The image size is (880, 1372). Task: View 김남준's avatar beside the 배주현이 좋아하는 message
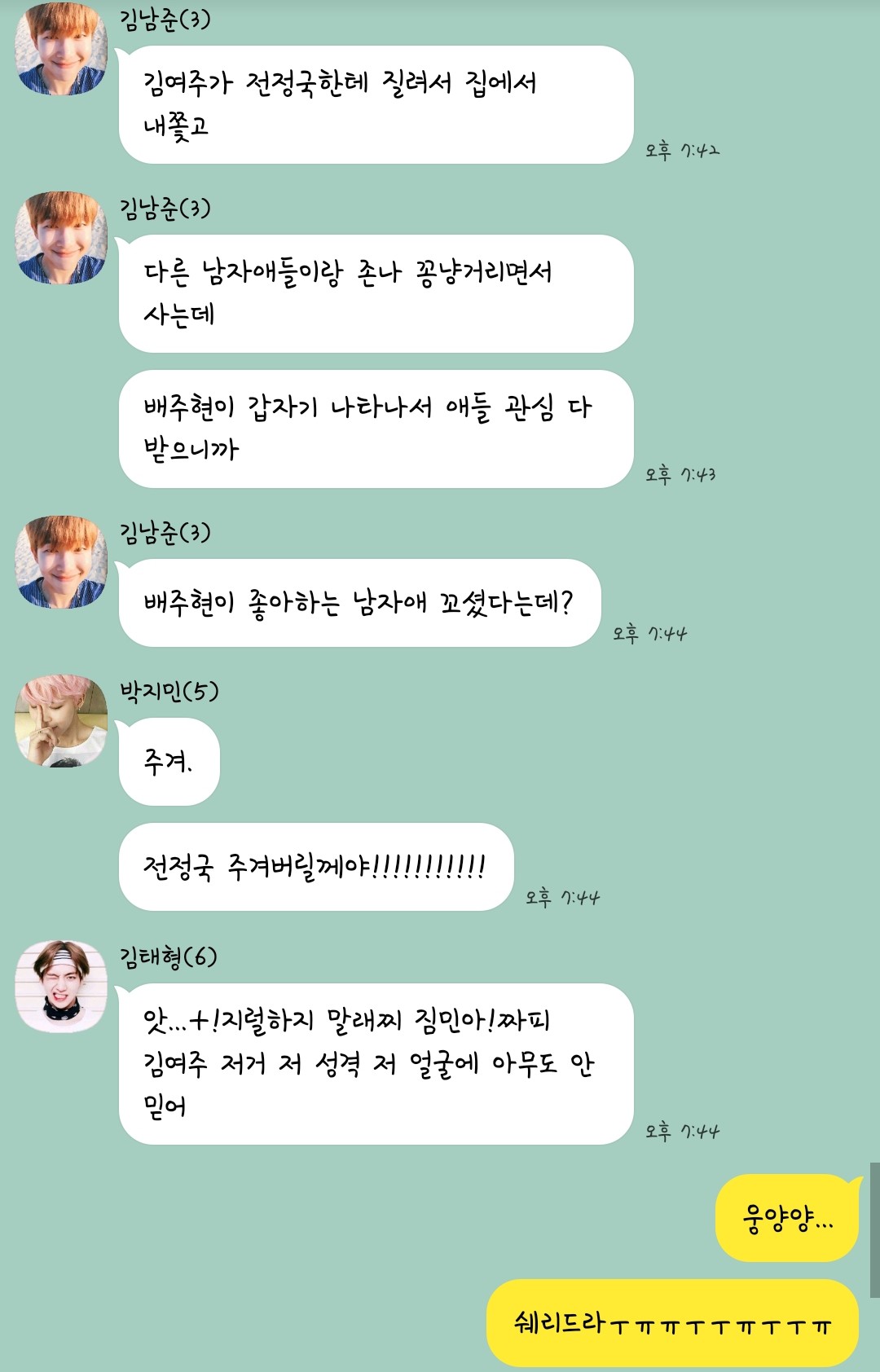click(x=61, y=562)
